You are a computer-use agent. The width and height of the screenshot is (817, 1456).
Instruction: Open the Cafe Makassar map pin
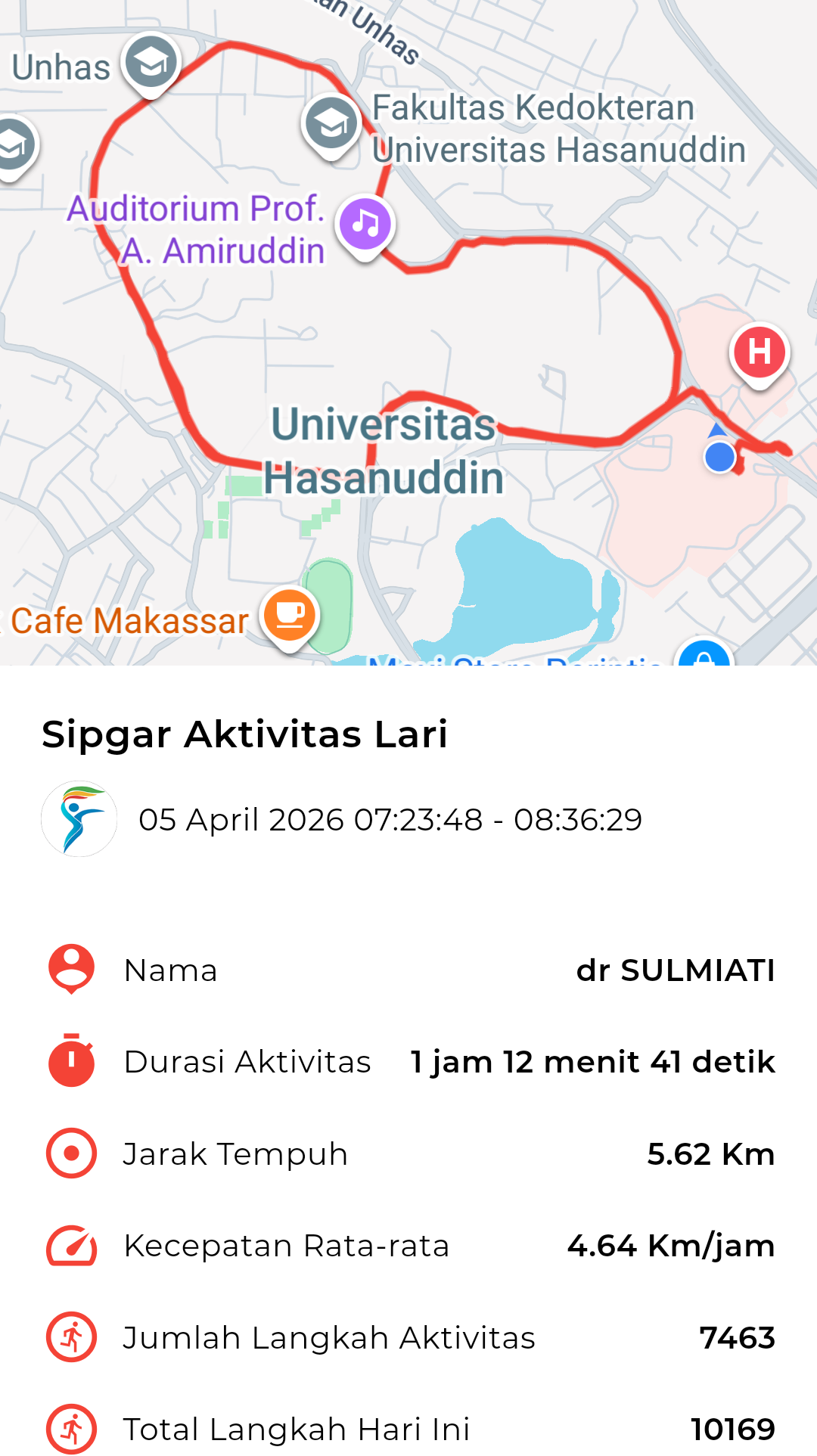click(x=290, y=616)
